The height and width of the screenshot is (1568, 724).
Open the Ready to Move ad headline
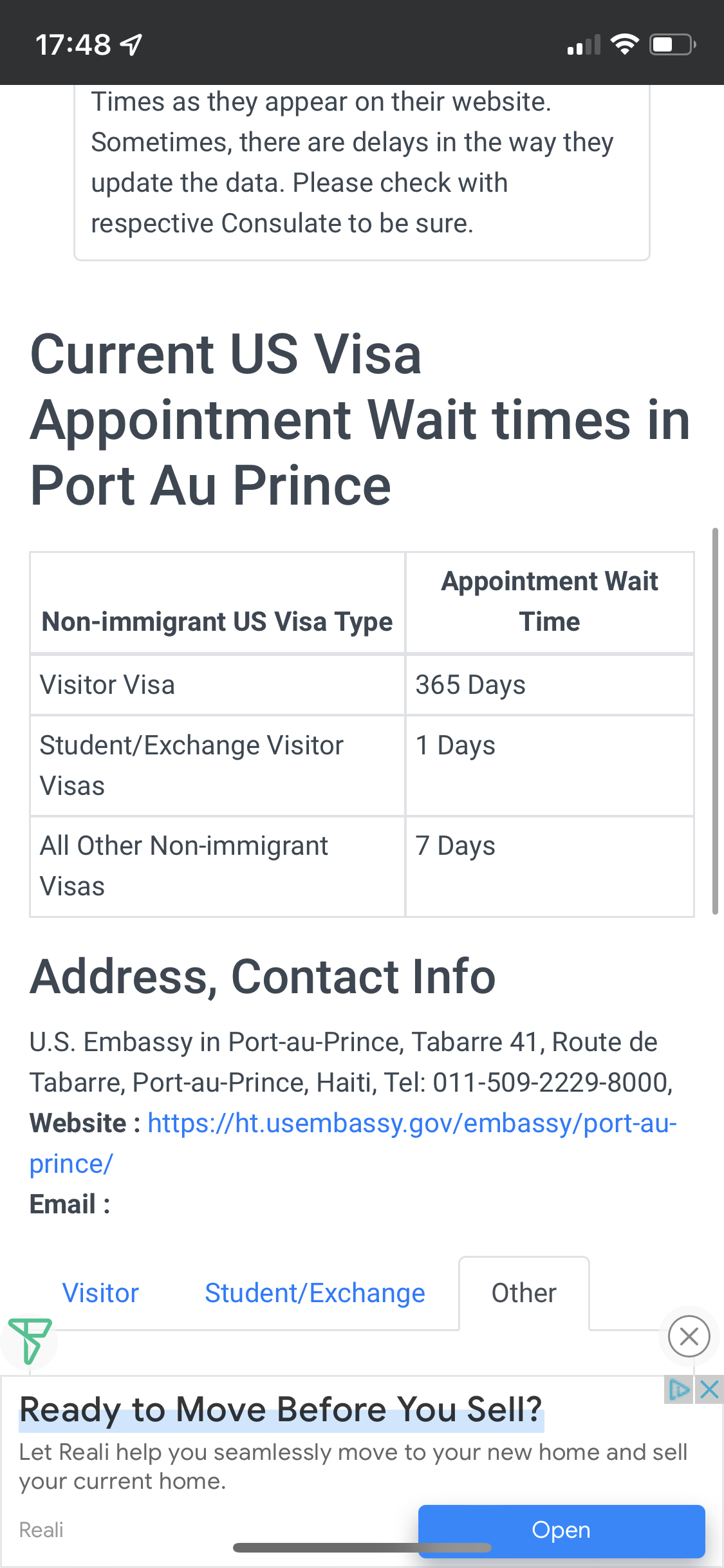pos(281,1409)
